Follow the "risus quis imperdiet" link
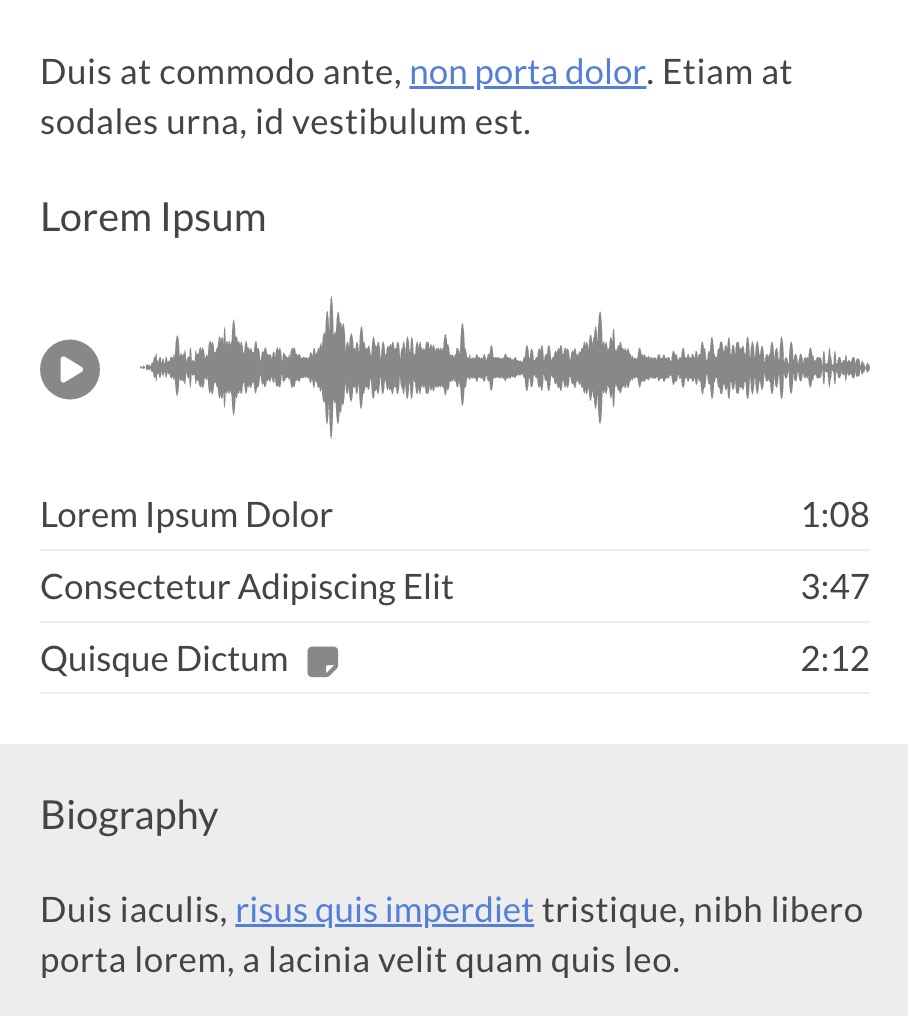 click(x=384, y=911)
